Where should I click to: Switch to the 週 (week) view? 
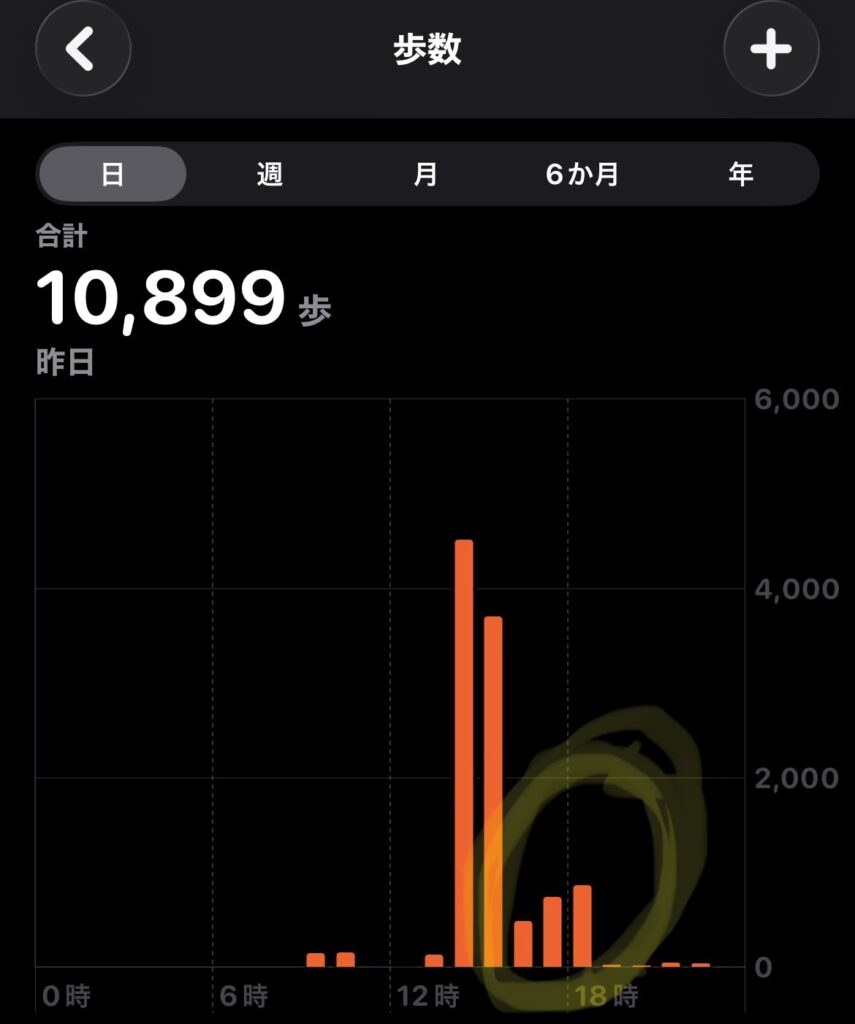tap(269, 174)
